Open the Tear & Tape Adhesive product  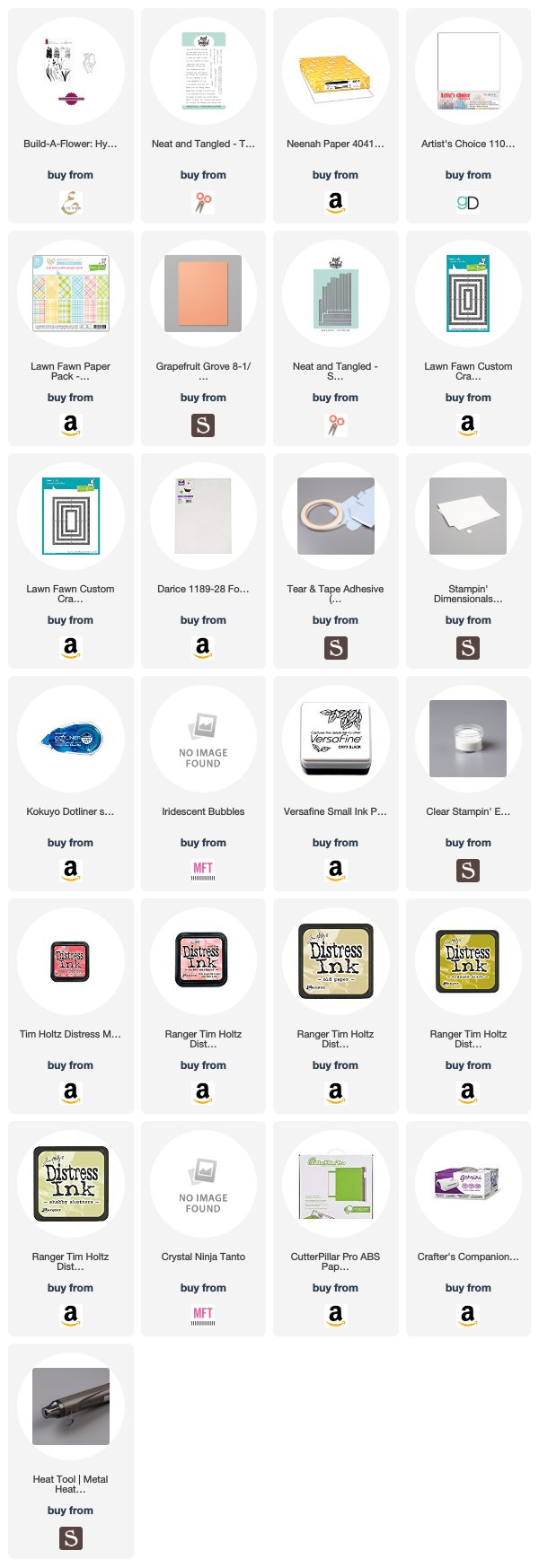point(335,516)
